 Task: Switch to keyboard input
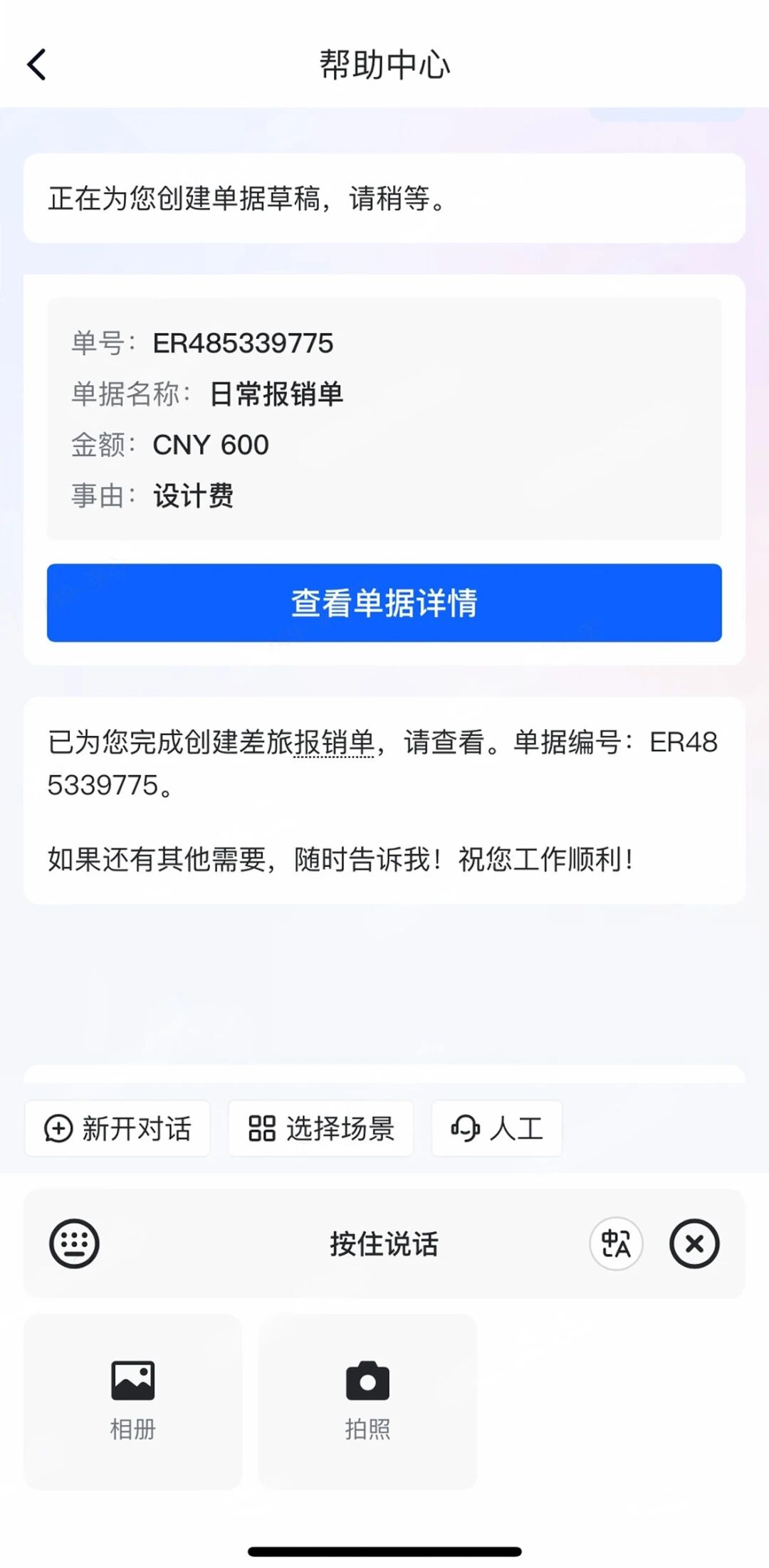[74, 1243]
